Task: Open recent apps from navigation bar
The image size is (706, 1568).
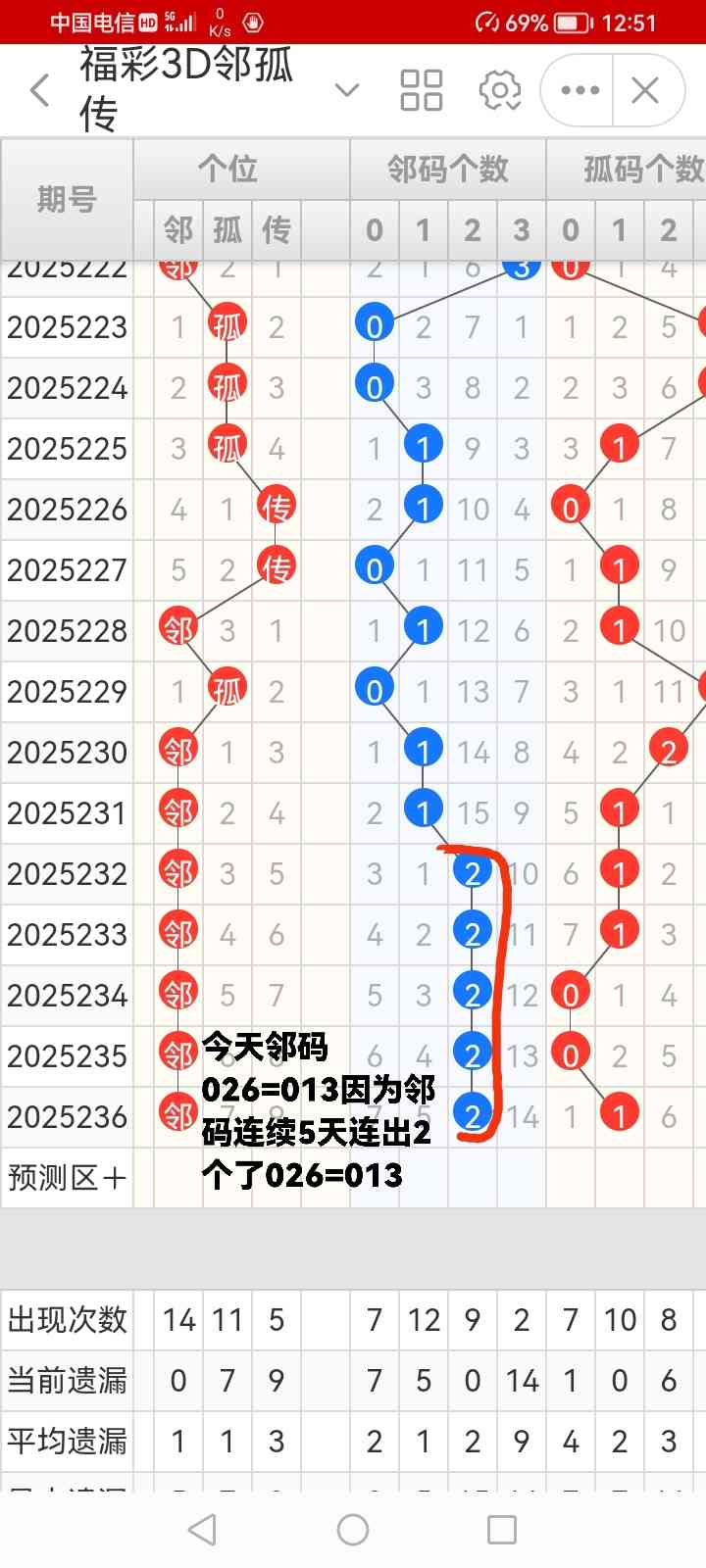Action: (x=502, y=1529)
